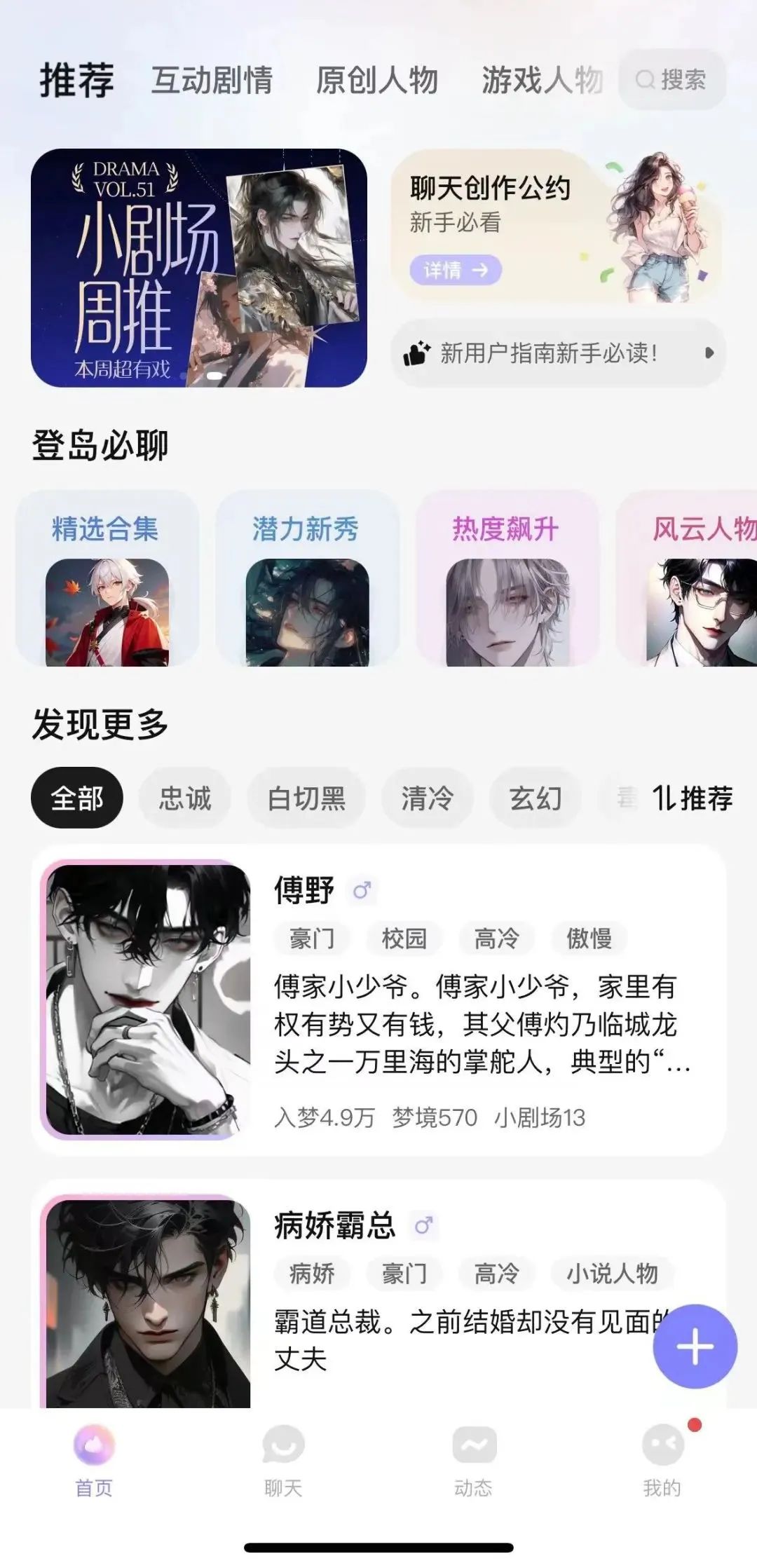The width and height of the screenshot is (757, 1568).
Task: Filter by the 忠诚 chip
Action: pos(185,798)
